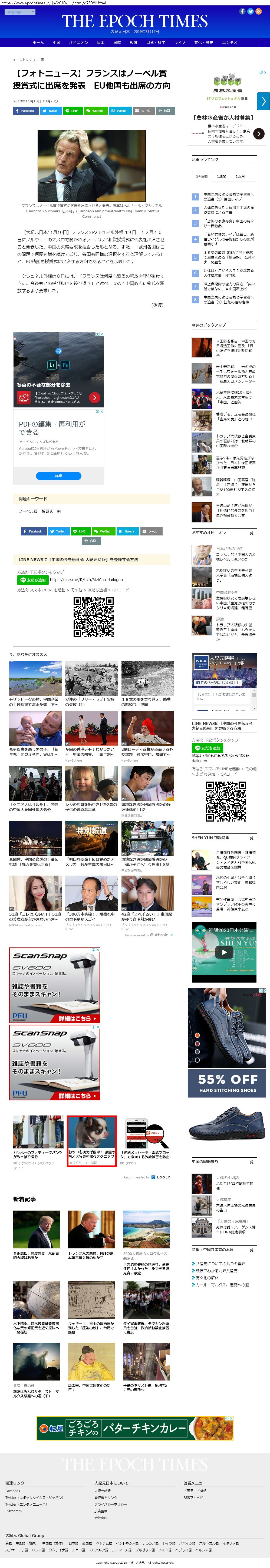Switch to the エンタメ section
270x1568 pixels.
(230, 43)
